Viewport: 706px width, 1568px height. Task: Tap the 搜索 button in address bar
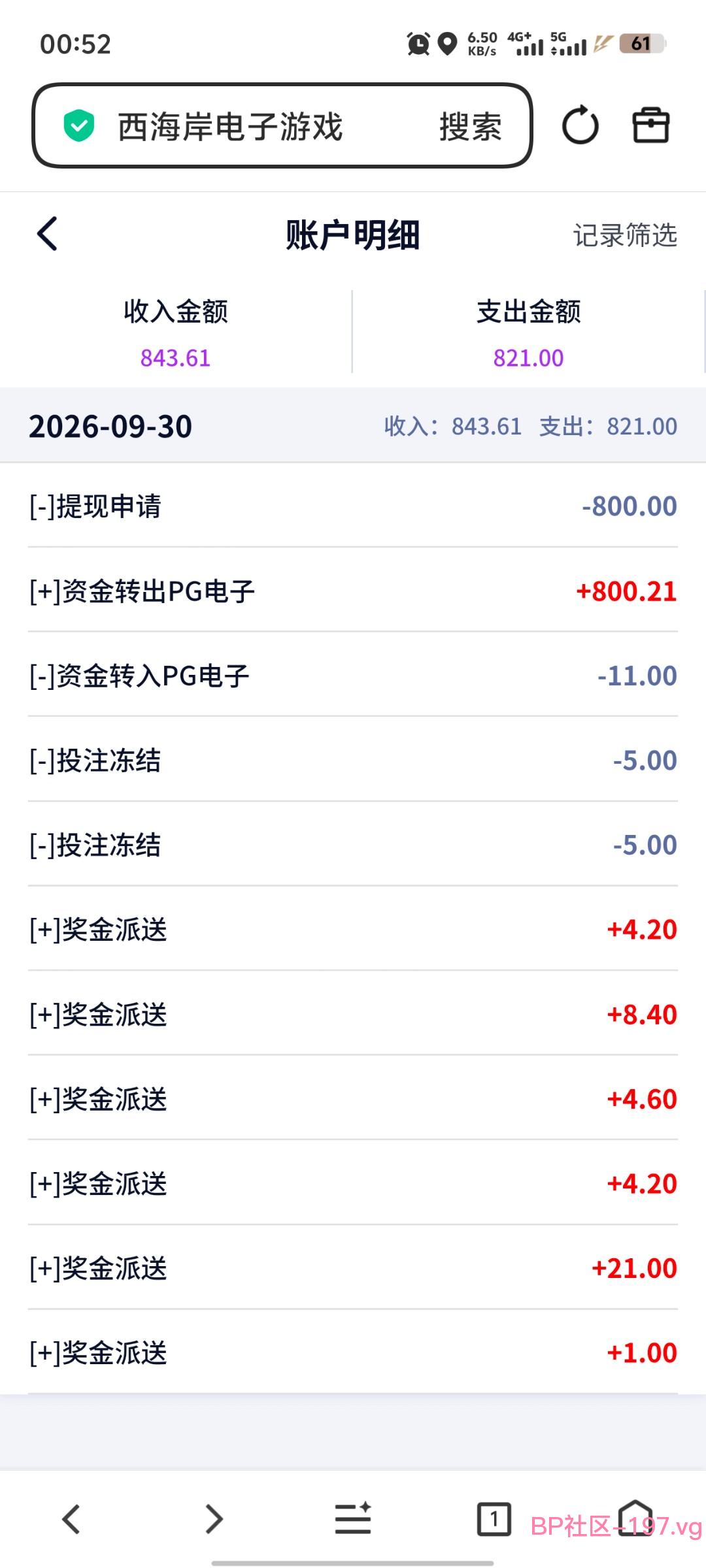point(470,126)
